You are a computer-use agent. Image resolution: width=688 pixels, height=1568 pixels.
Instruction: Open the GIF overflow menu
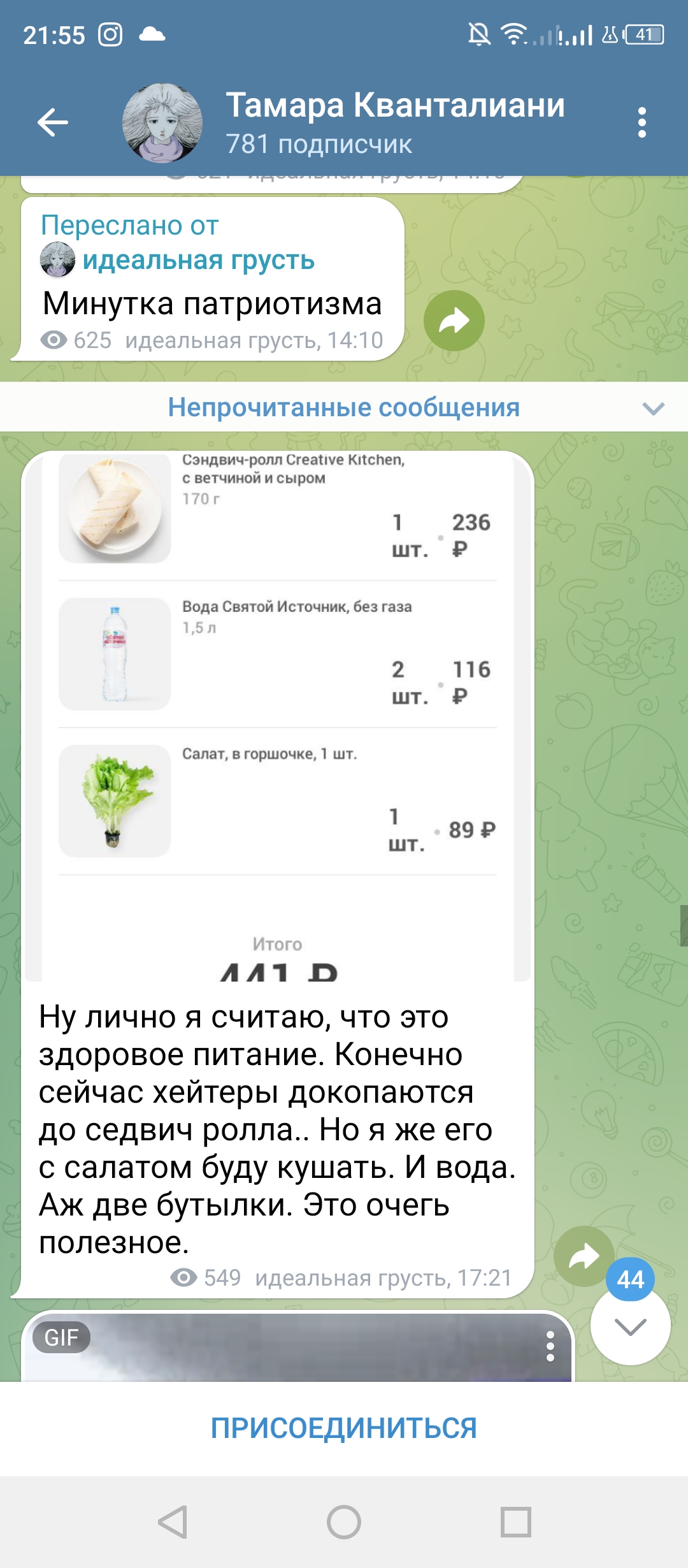click(550, 1346)
